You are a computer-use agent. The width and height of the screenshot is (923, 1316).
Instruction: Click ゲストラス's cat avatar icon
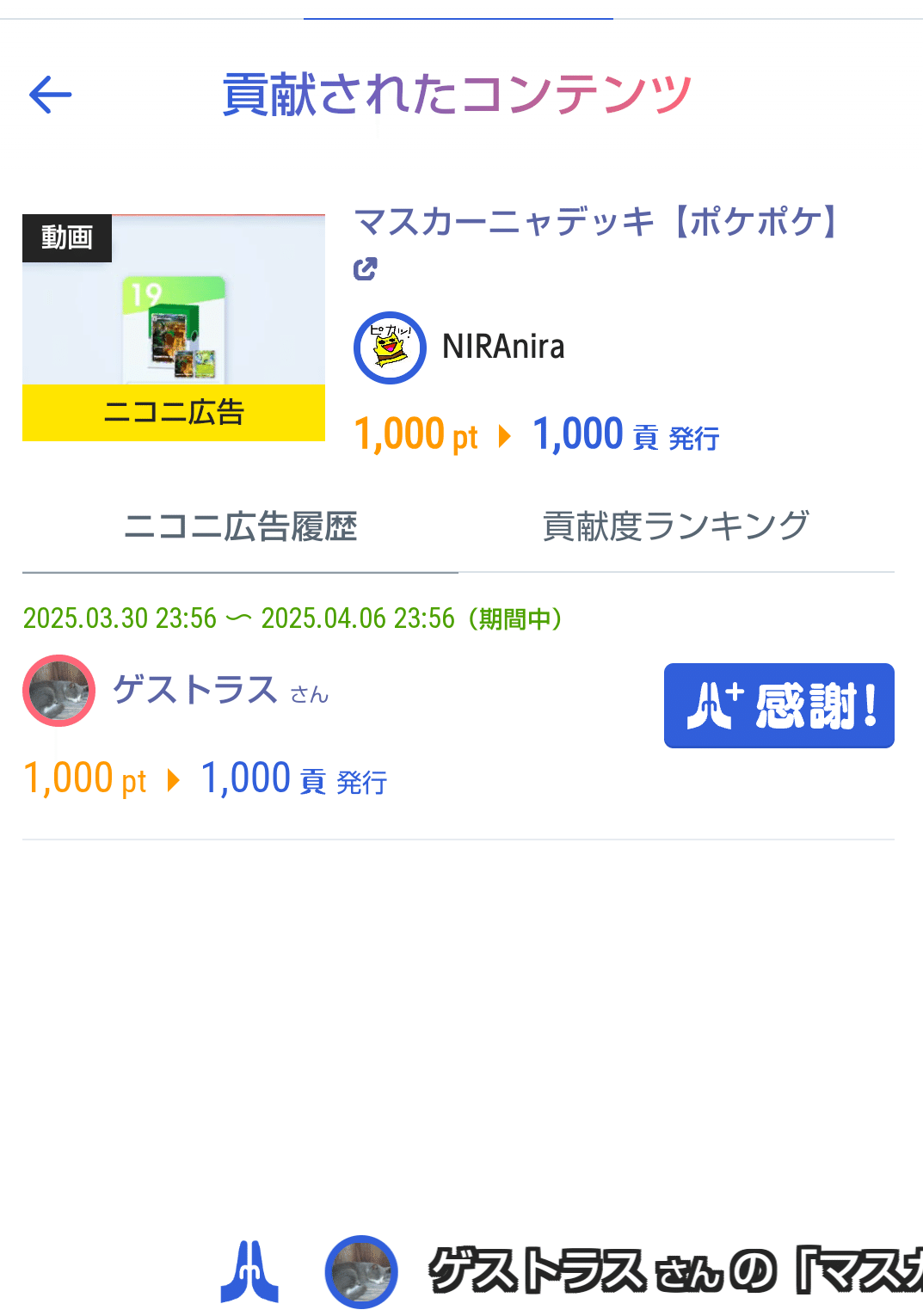(x=58, y=691)
